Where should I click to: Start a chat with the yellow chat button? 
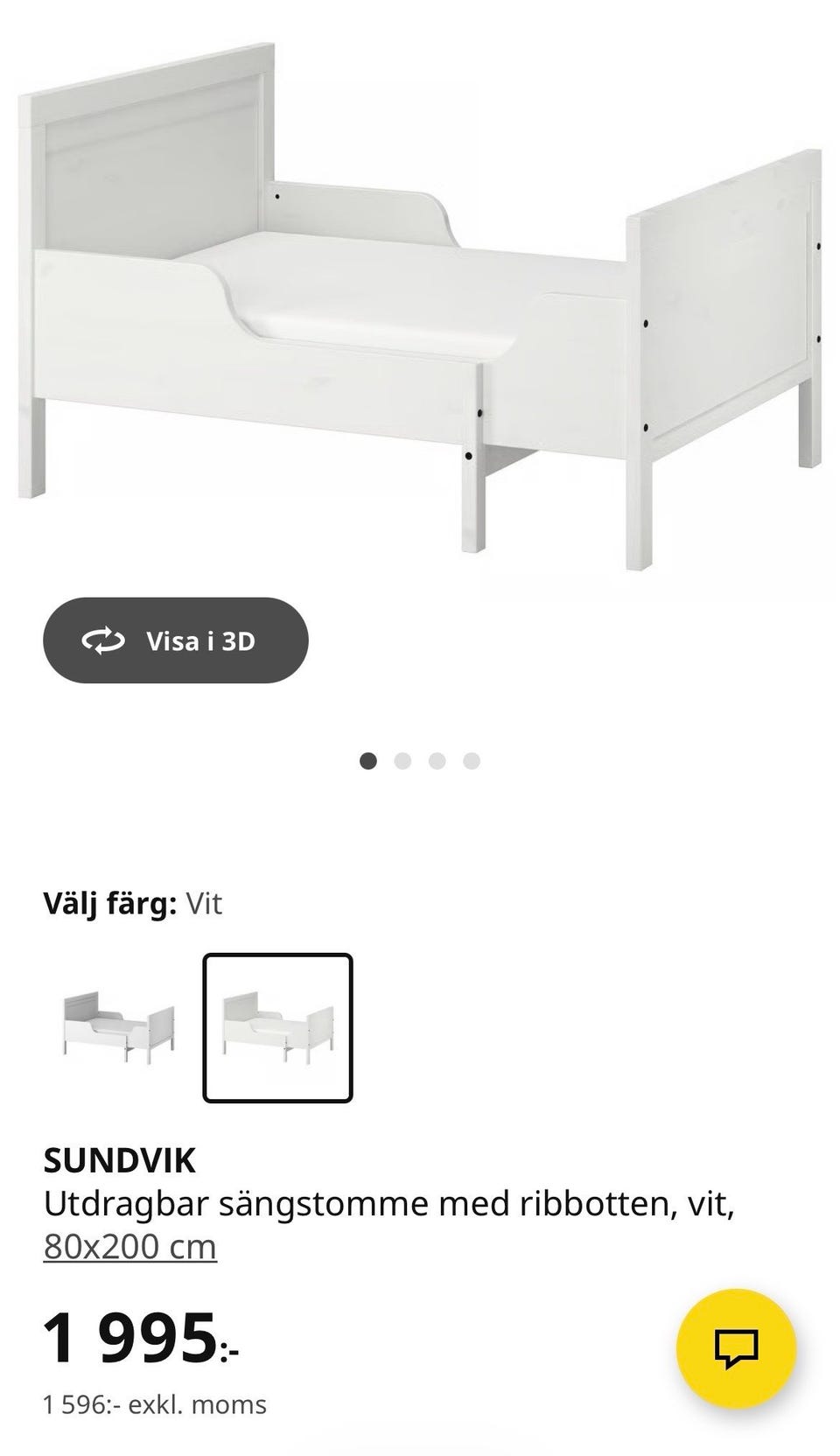(x=736, y=1348)
